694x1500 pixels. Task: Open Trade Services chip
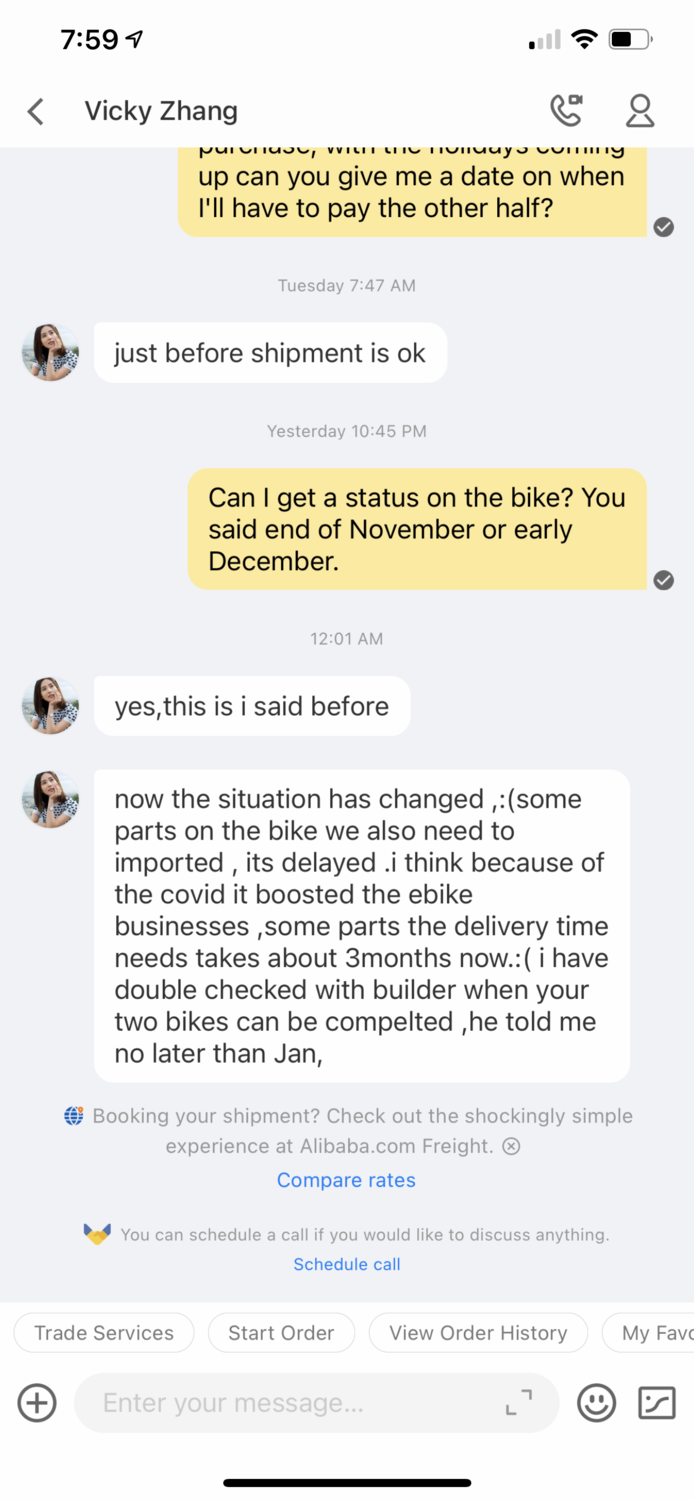104,1333
